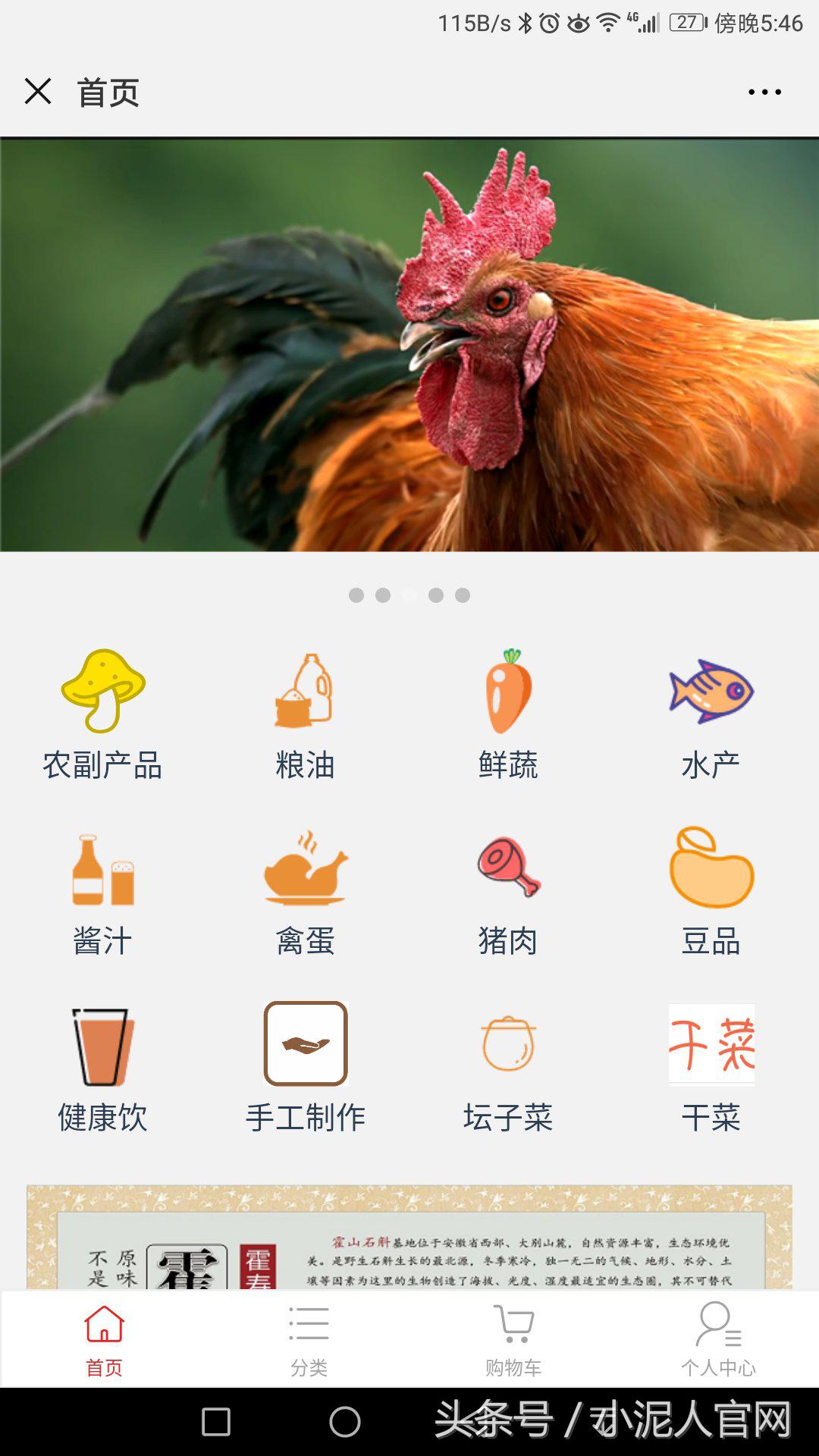
Task: Select the third carousel dot
Action: coord(410,596)
